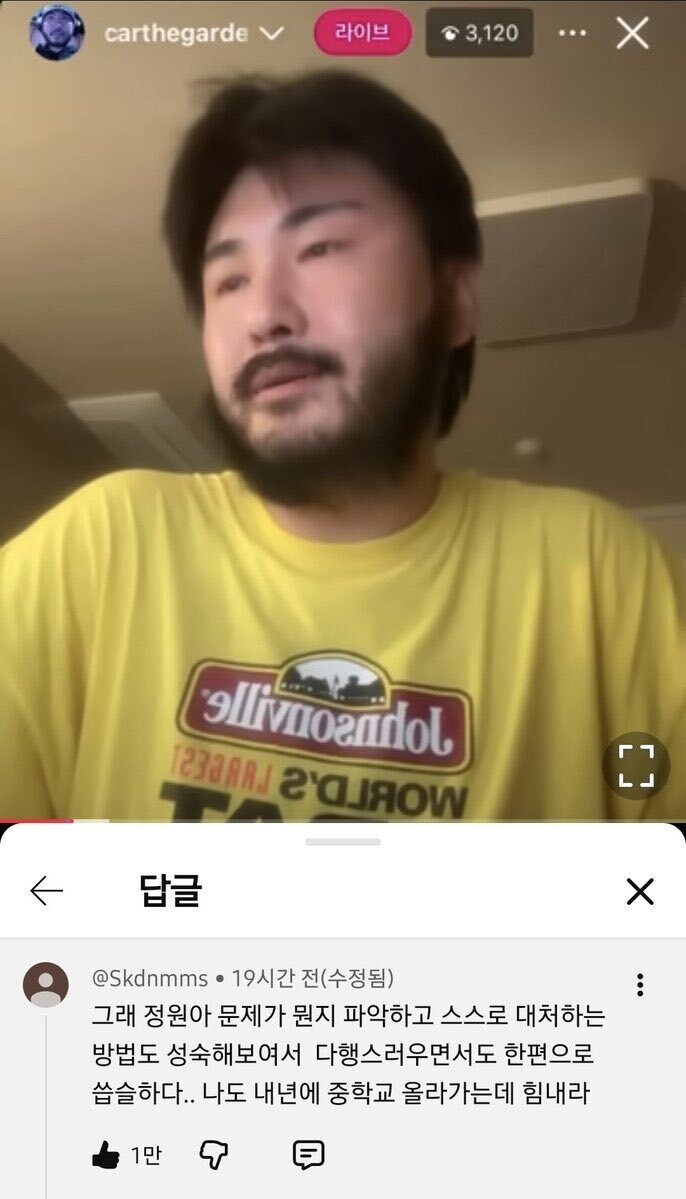Reply to @Skdnmms's comment

tap(308, 1156)
